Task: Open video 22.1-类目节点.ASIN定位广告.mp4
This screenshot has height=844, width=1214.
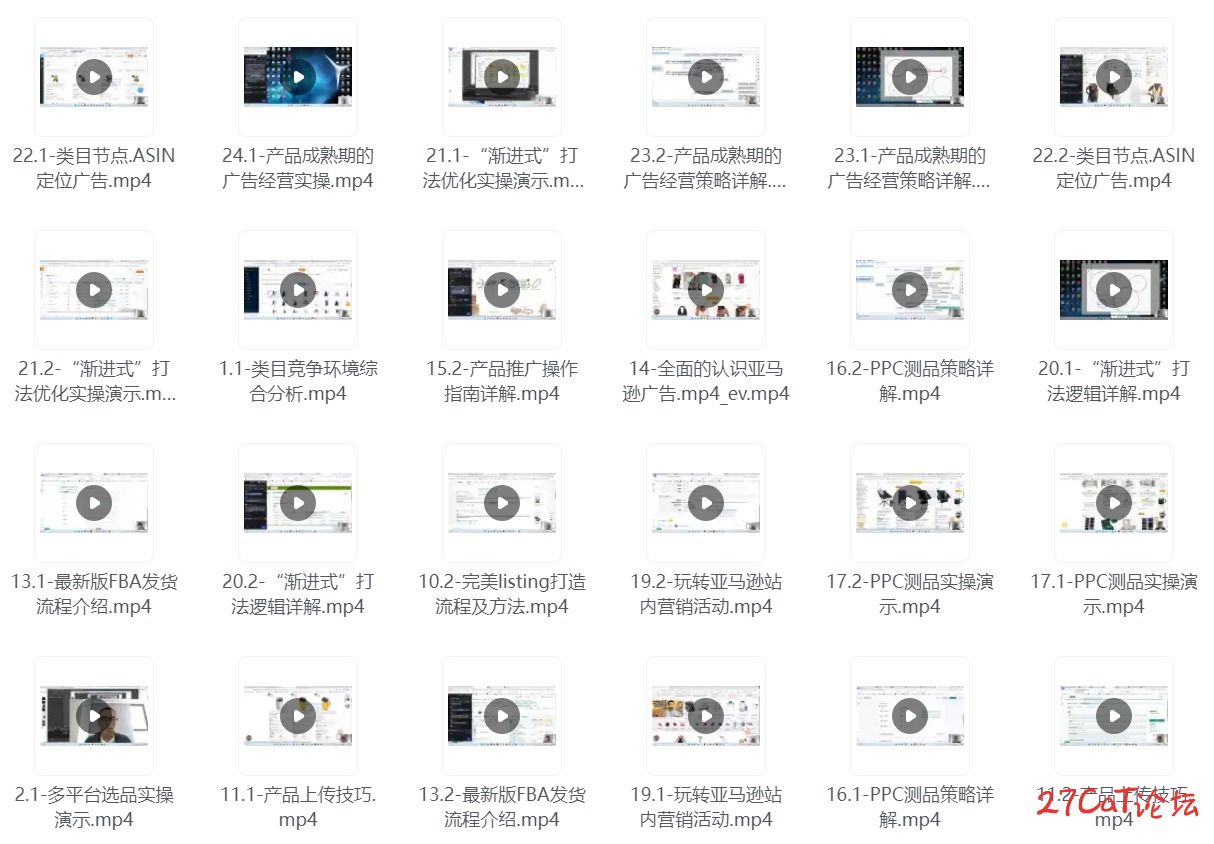Action: coord(94,77)
